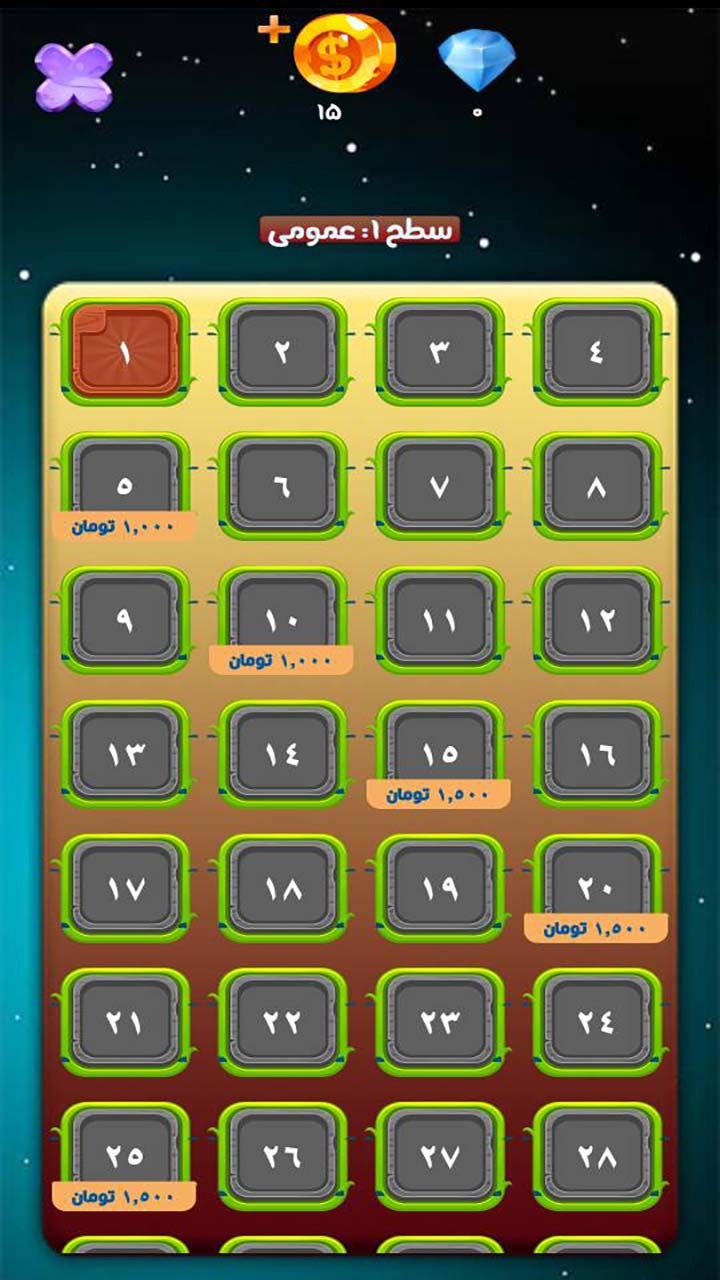Choose level 12 tile

point(597,620)
